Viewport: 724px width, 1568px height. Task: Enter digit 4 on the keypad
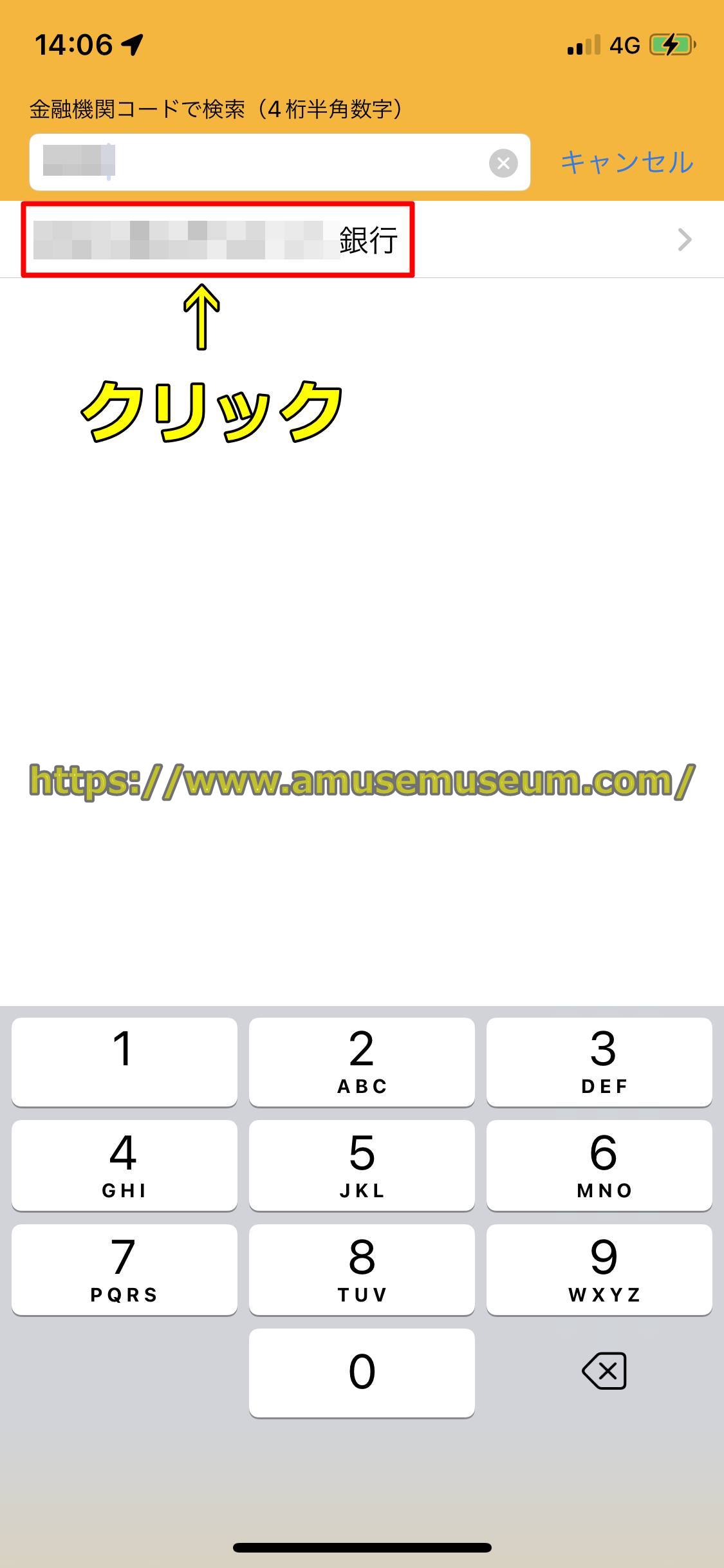point(124,1165)
